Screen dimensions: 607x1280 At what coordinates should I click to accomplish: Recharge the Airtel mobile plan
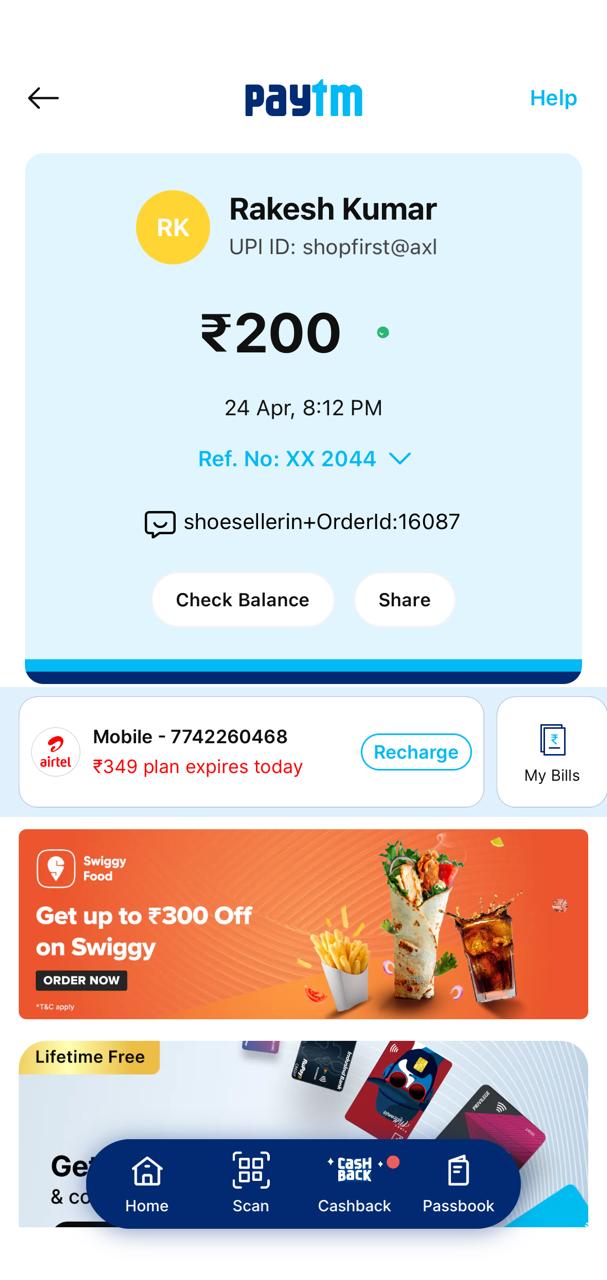click(x=416, y=752)
